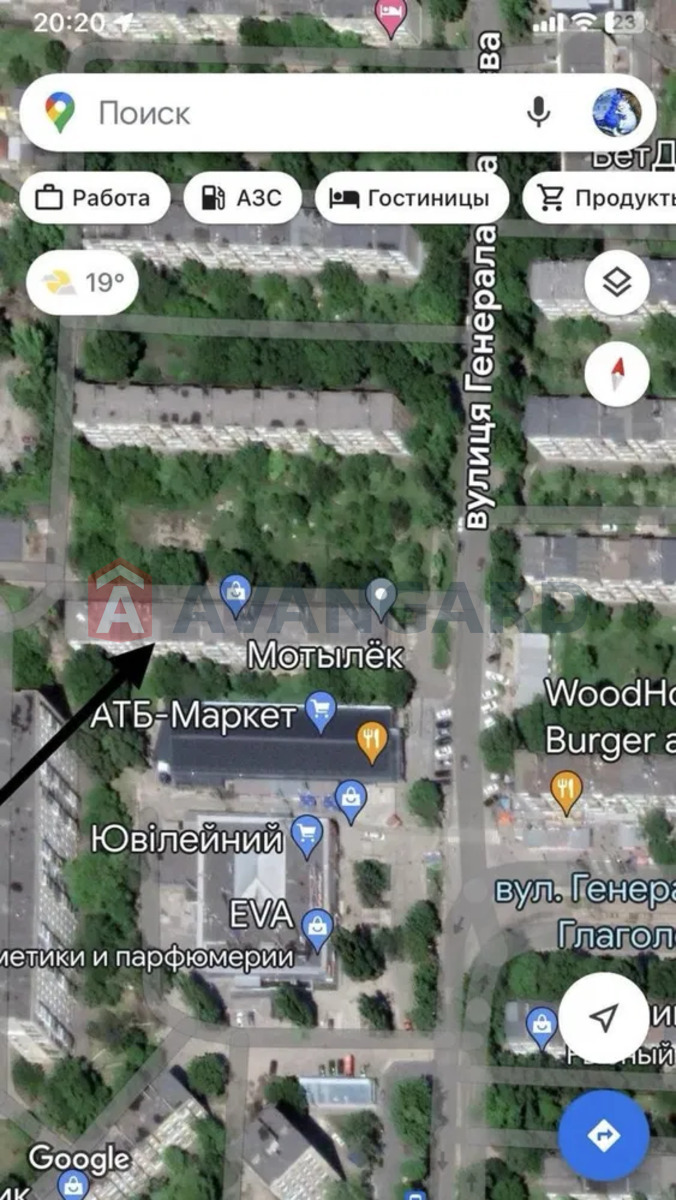676x1200 pixels.
Task: Select the Работа chip
Action: click(x=94, y=198)
